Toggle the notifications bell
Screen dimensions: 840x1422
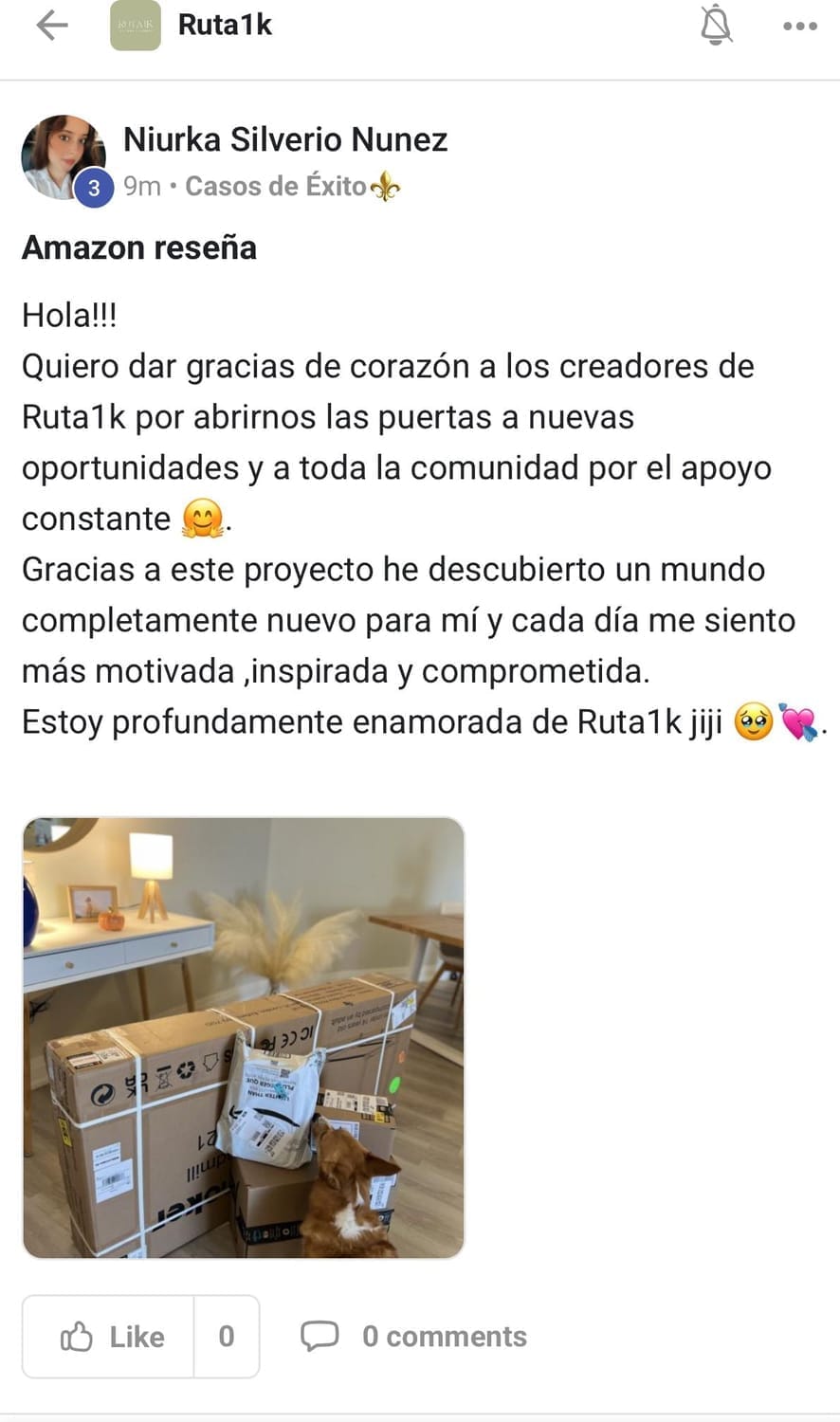point(716,27)
